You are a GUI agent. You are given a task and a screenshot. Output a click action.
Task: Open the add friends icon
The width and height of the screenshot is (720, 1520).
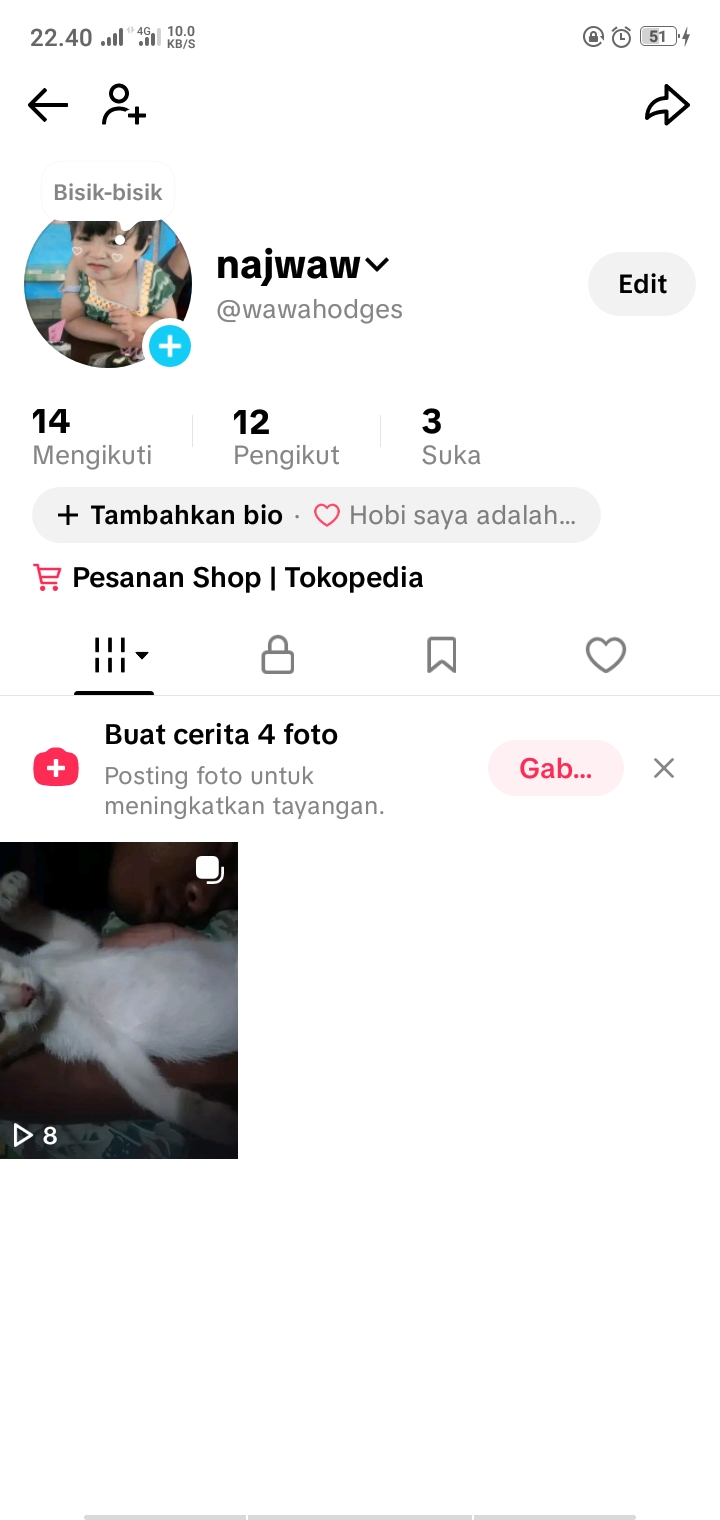[x=123, y=105]
